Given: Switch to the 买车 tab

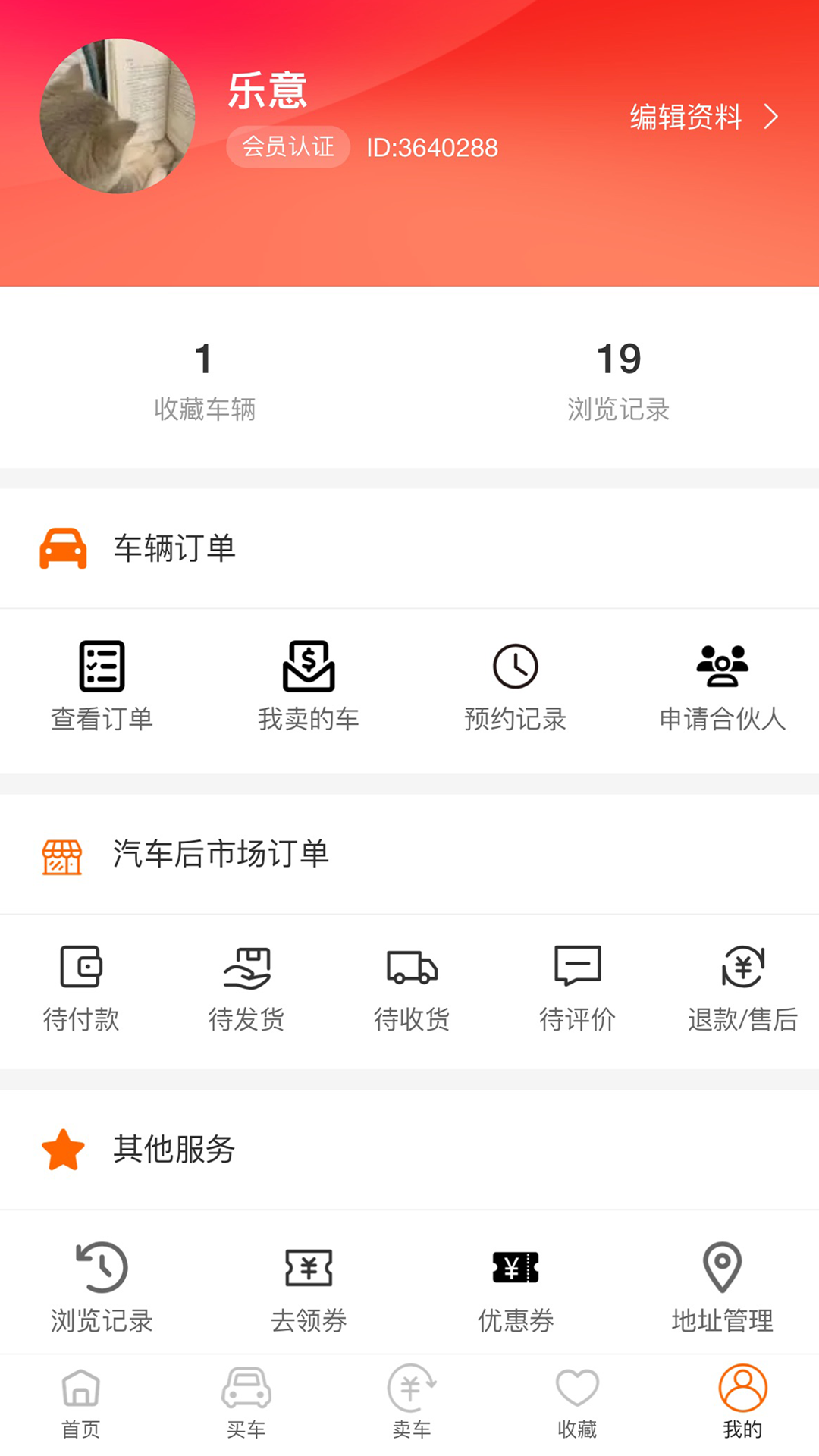Looking at the screenshot, I should [246, 1407].
